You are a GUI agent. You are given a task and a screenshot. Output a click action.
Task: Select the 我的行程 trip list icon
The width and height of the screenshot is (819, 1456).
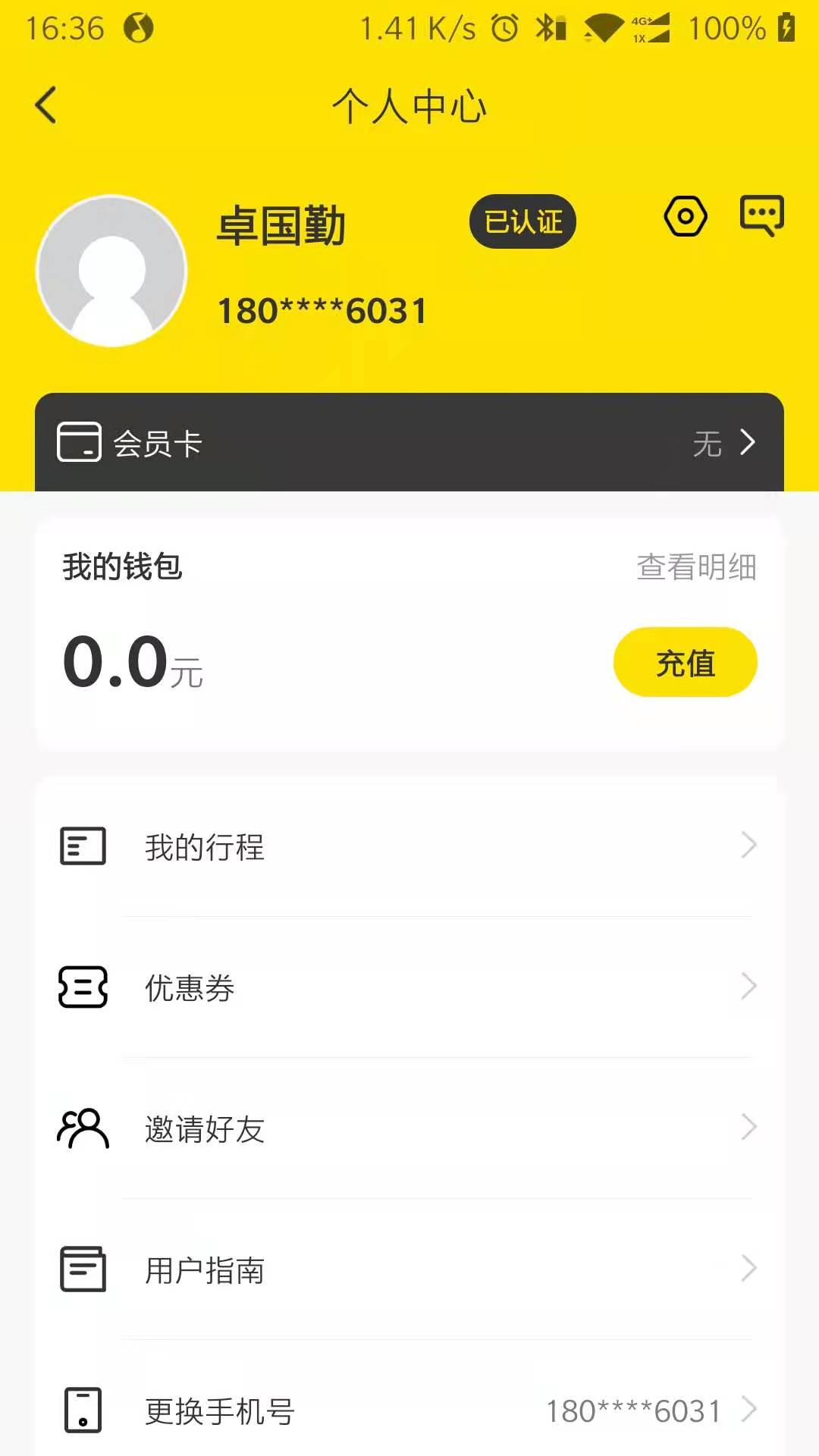(x=82, y=846)
